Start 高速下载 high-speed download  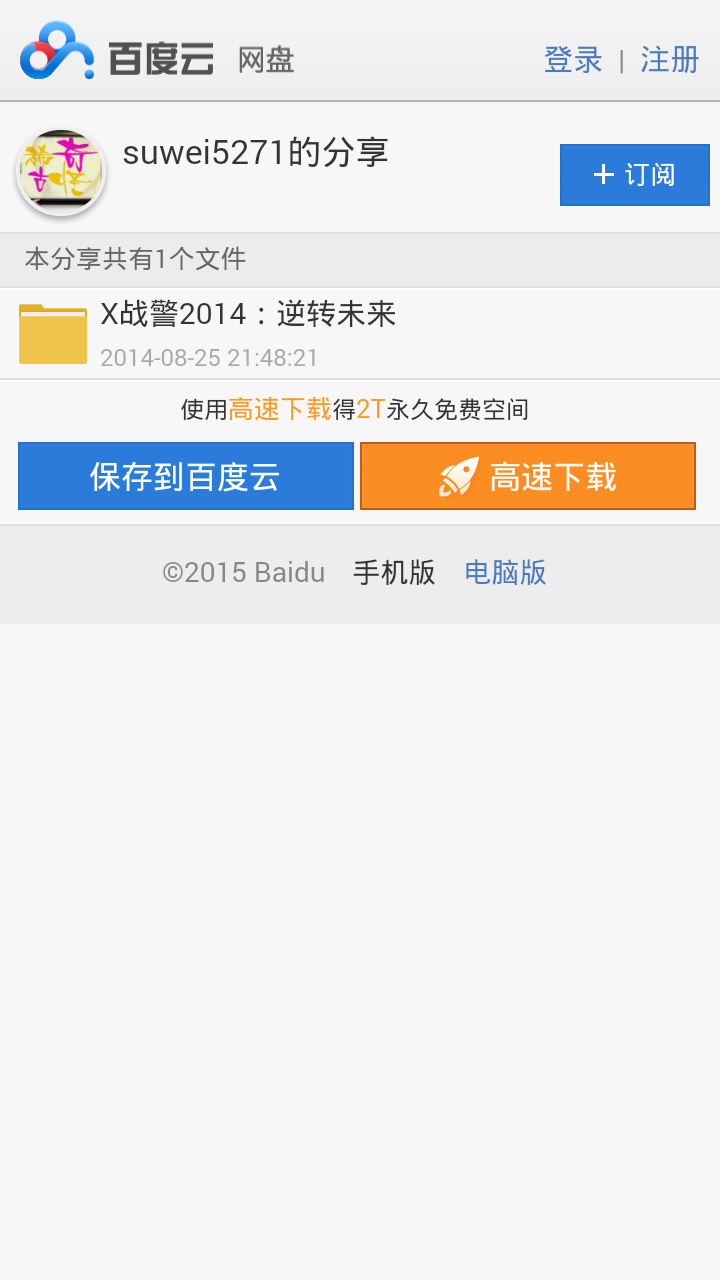(x=528, y=477)
